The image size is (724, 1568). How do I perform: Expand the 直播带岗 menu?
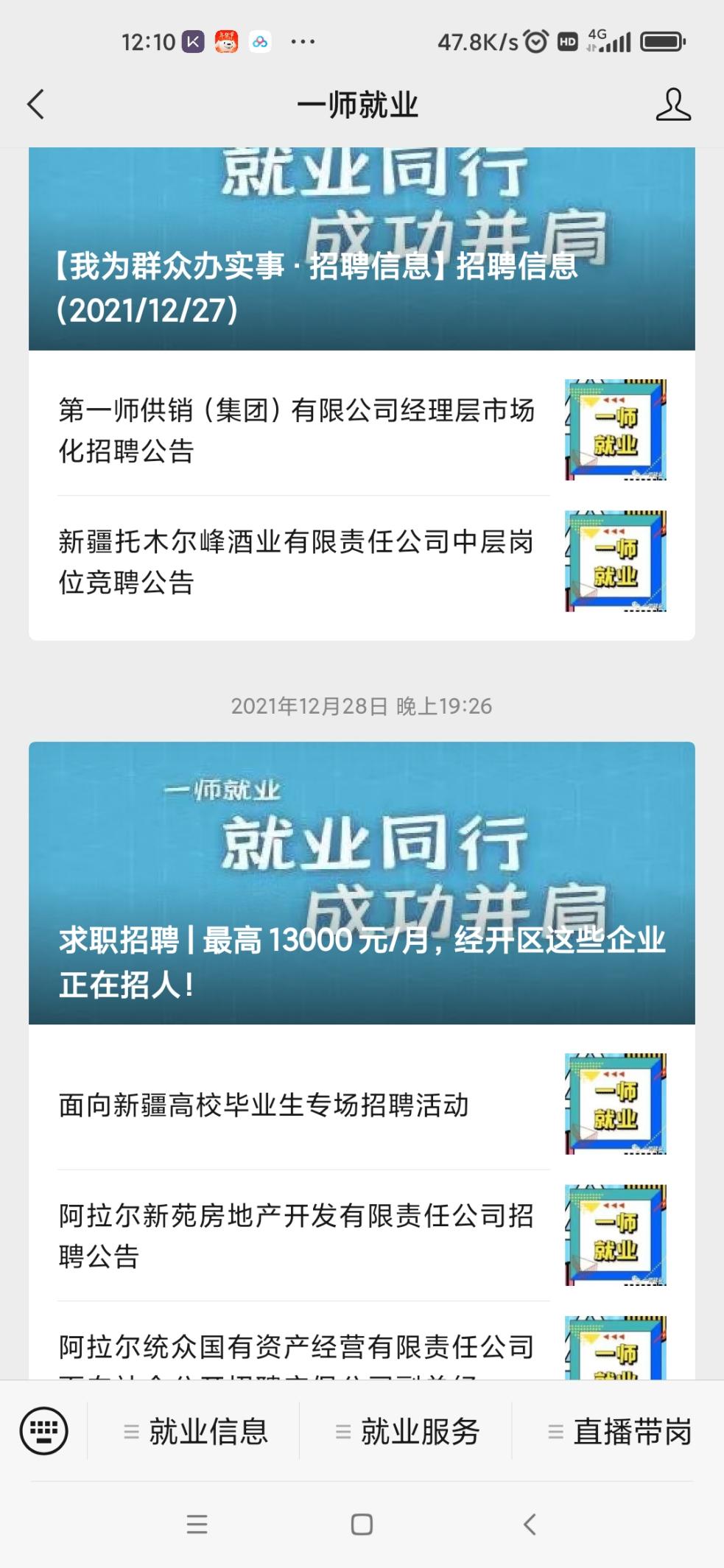tap(619, 1432)
